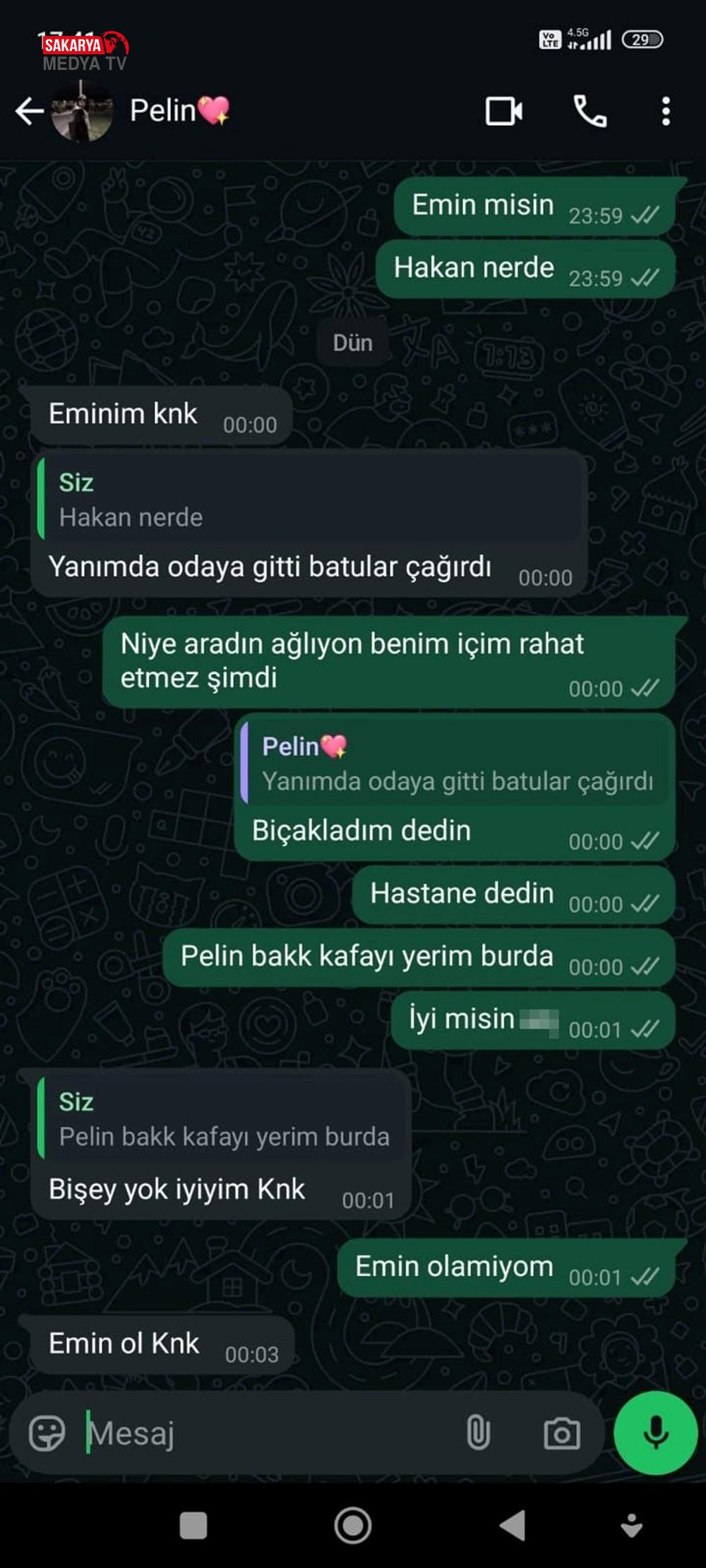
Task: Tap the green microphone voice message button
Action: [656, 1433]
